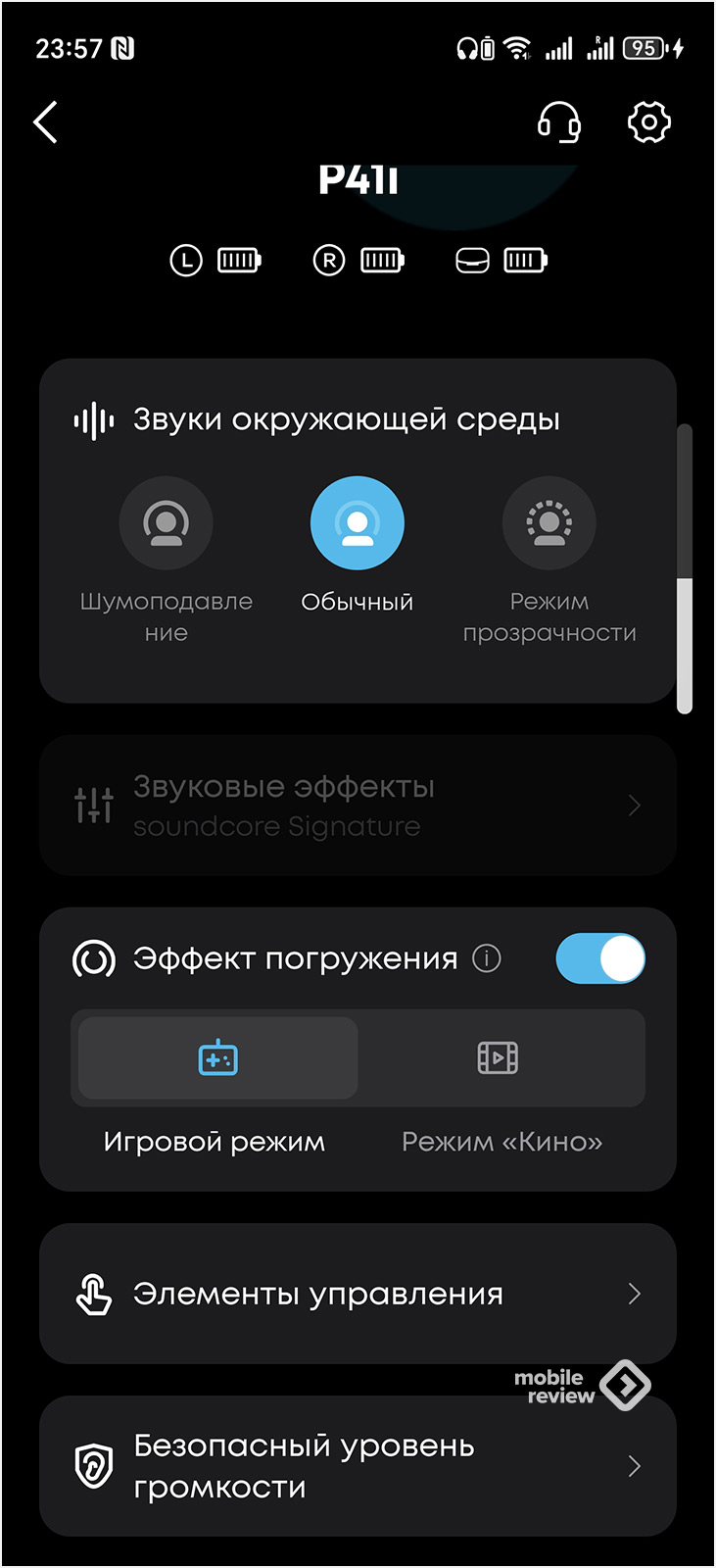
Task: Show info about Эффект погружения
Action: coord(487,958)
